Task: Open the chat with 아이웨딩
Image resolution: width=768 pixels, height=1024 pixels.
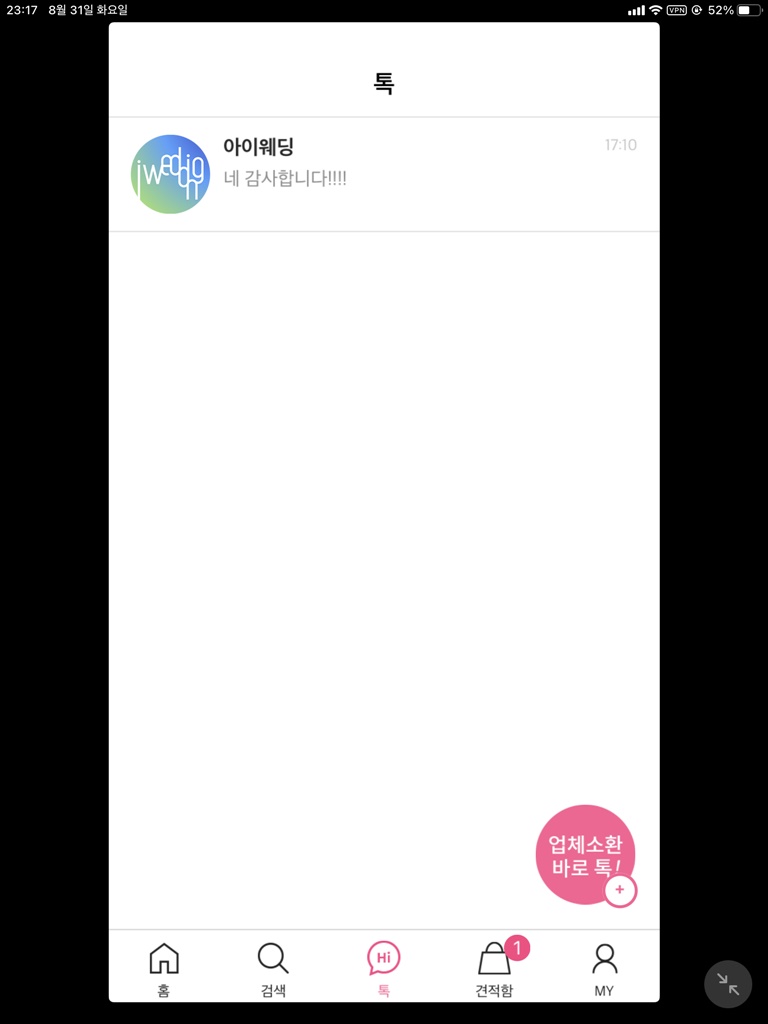Action: [x=383, y=174]
